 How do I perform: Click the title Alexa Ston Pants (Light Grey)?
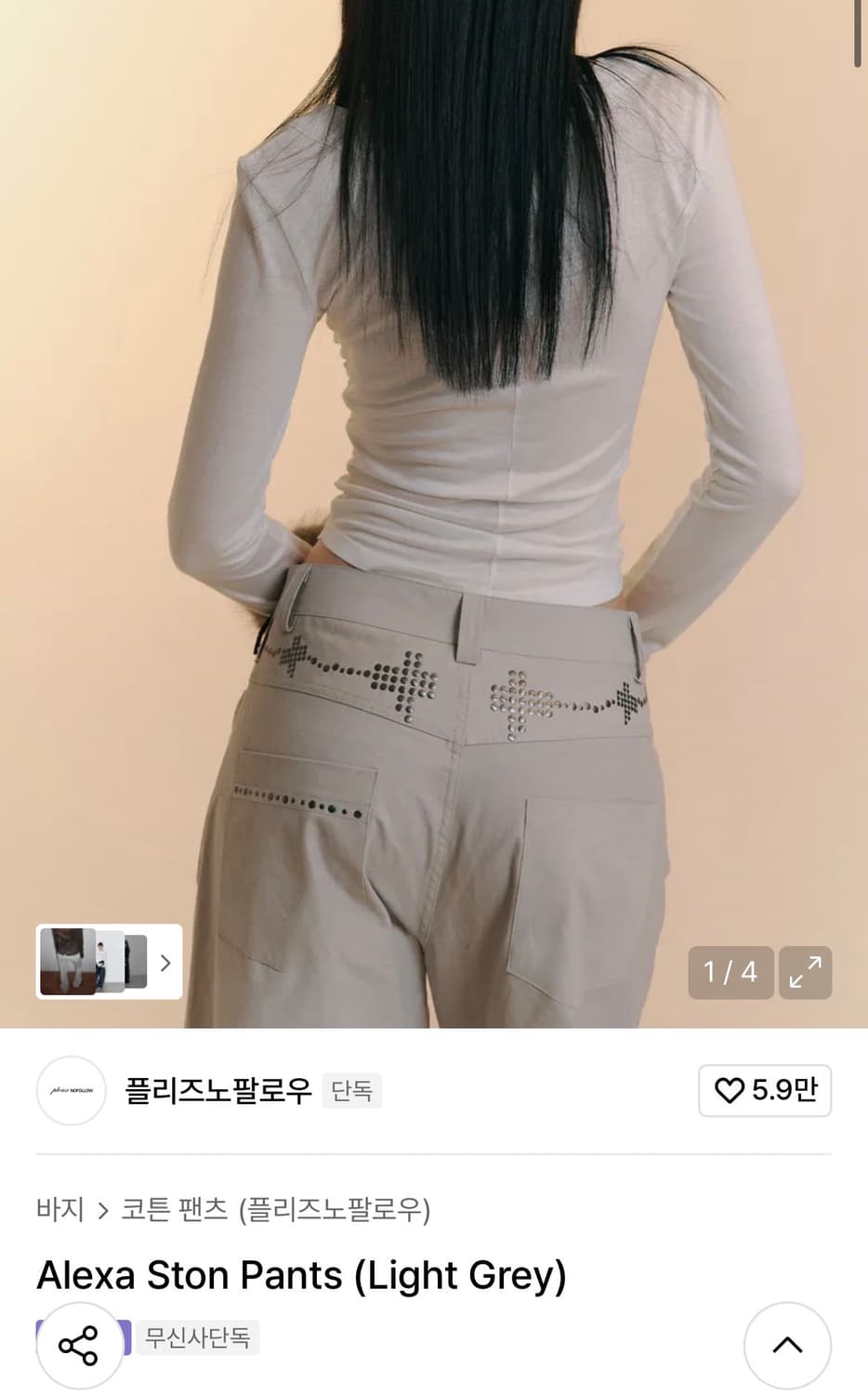[x=299, y=1275]
